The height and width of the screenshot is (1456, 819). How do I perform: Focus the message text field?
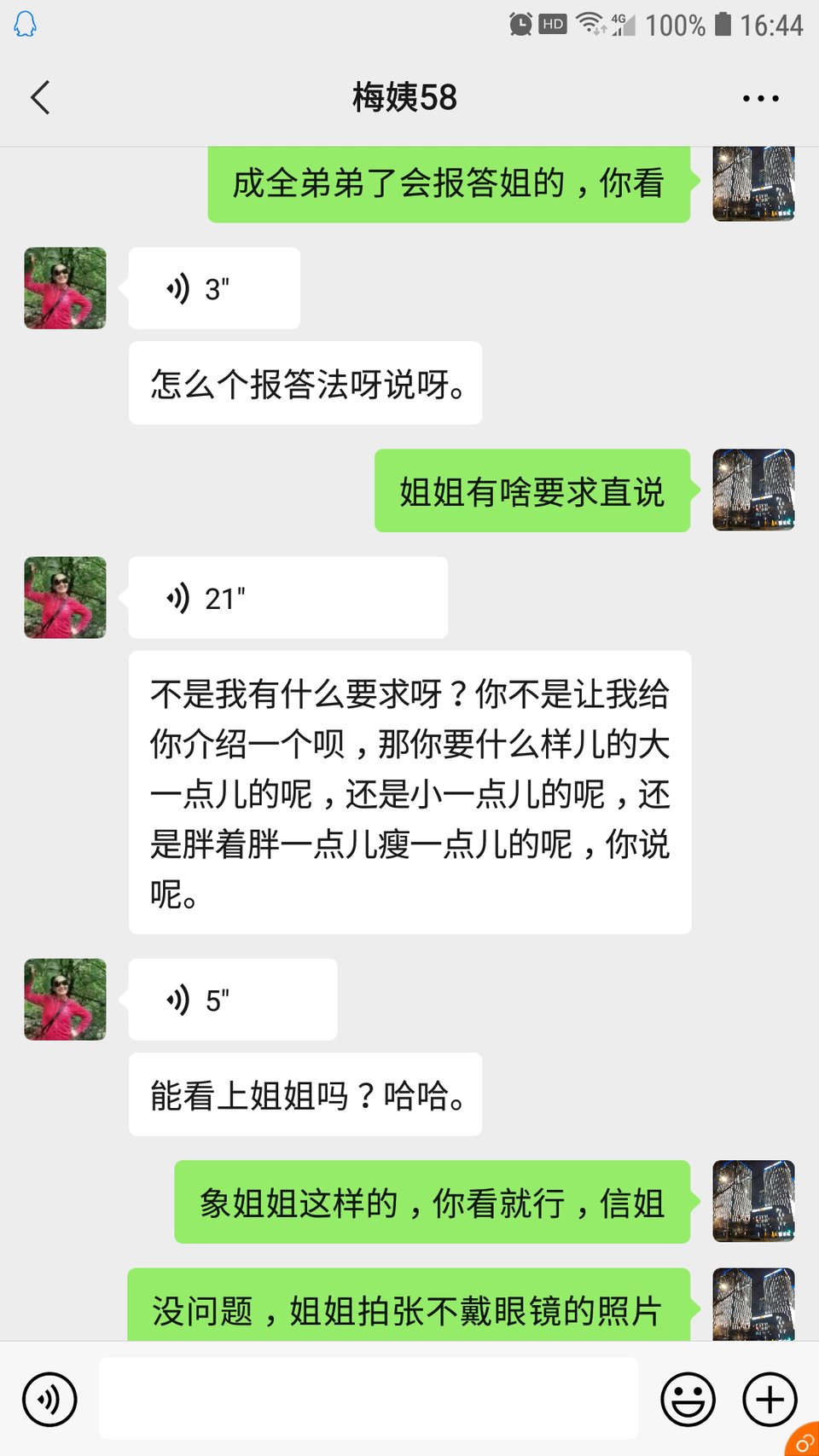[369, 1399]
